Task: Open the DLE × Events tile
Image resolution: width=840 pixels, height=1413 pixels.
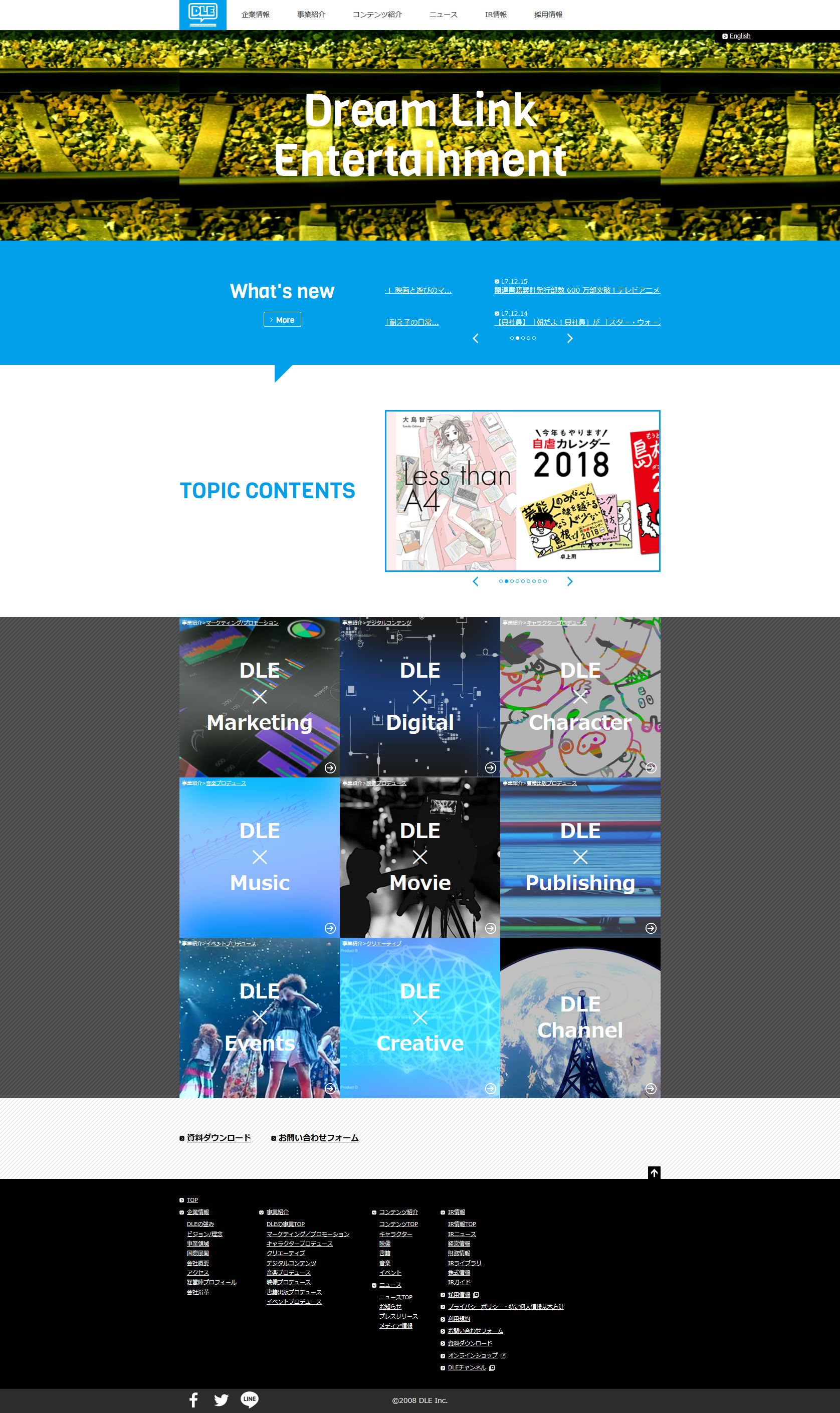Action: click(x=259, y=1018)
